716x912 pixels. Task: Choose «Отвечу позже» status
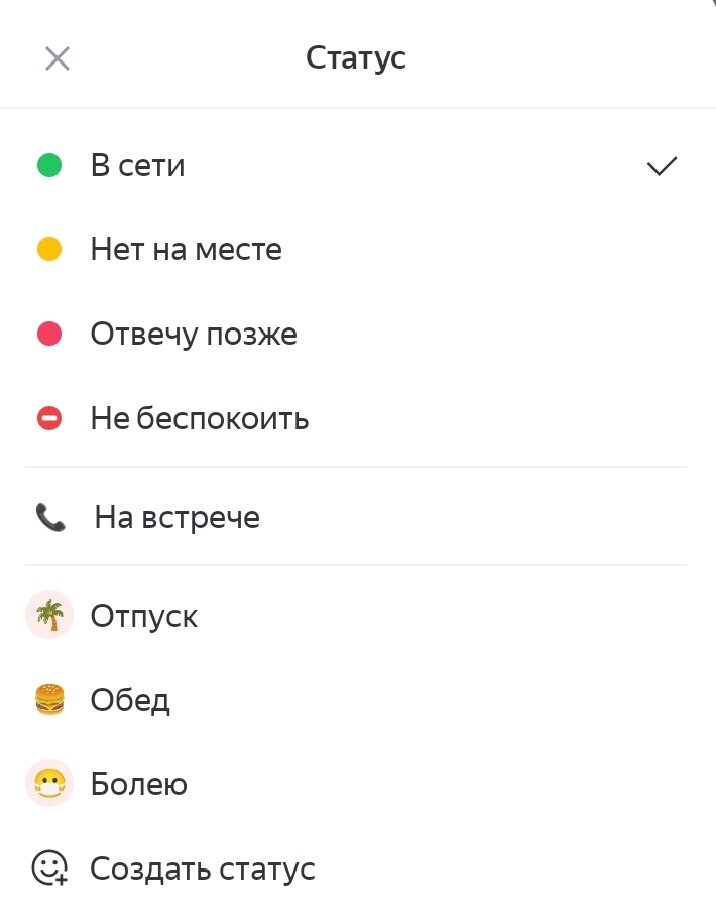[193, 334]
